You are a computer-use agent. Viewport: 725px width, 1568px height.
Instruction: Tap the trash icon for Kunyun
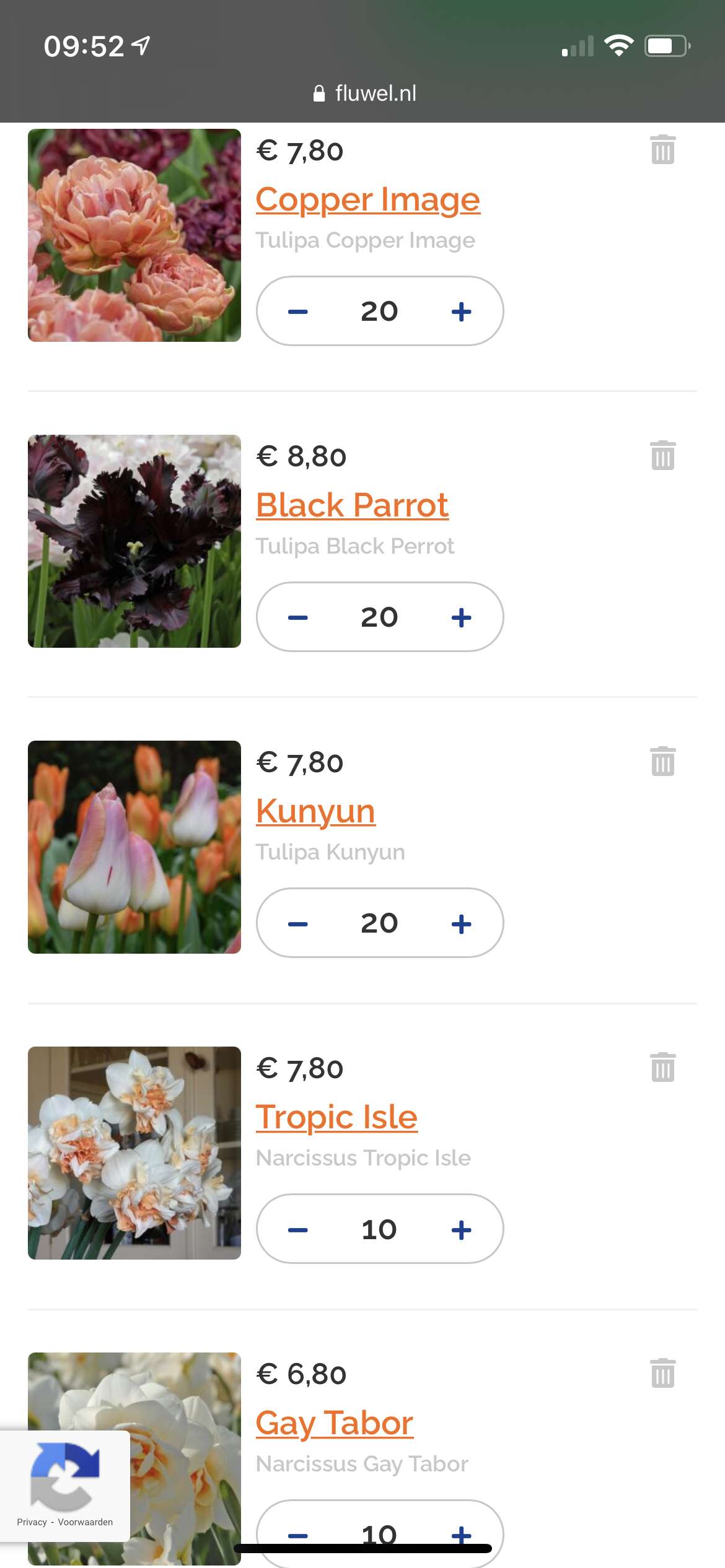pos(662,762)
